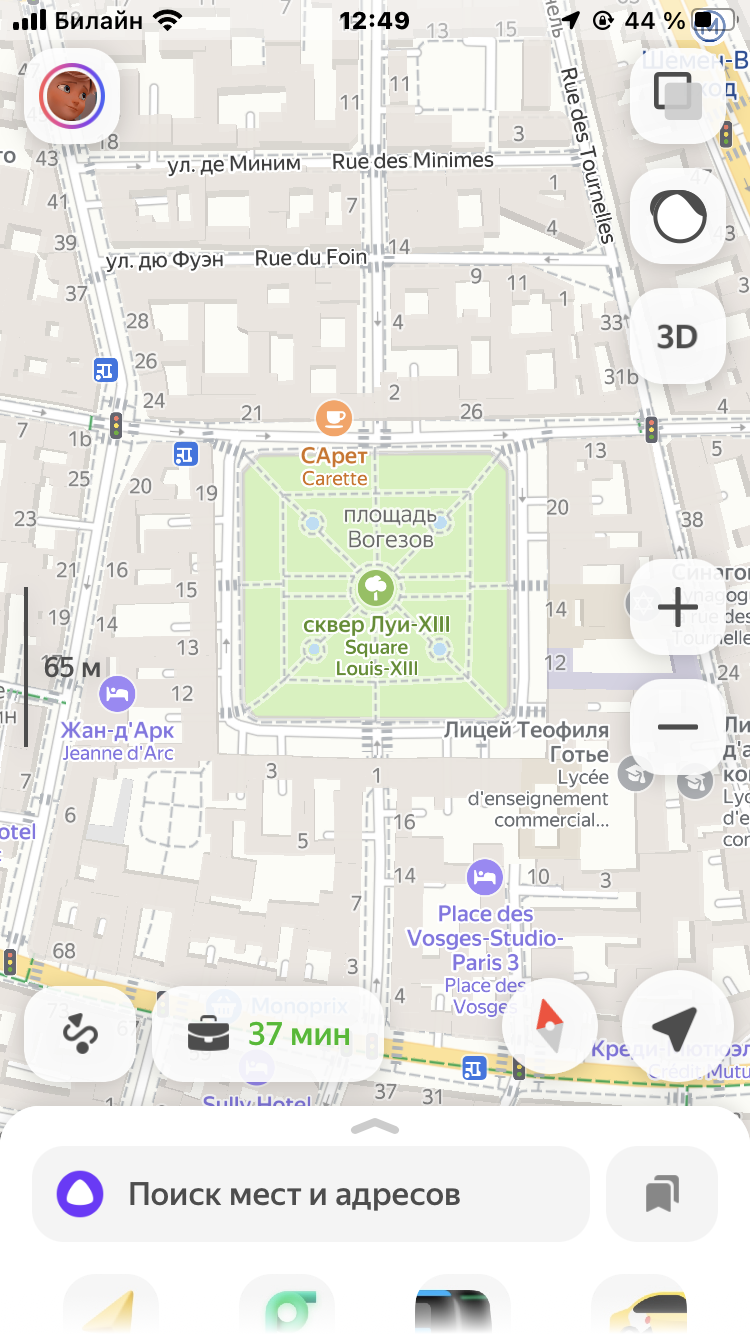Expand the bottom panel handle
This screenshot has width=750, height=1334.
click(x=375, y=1127)
